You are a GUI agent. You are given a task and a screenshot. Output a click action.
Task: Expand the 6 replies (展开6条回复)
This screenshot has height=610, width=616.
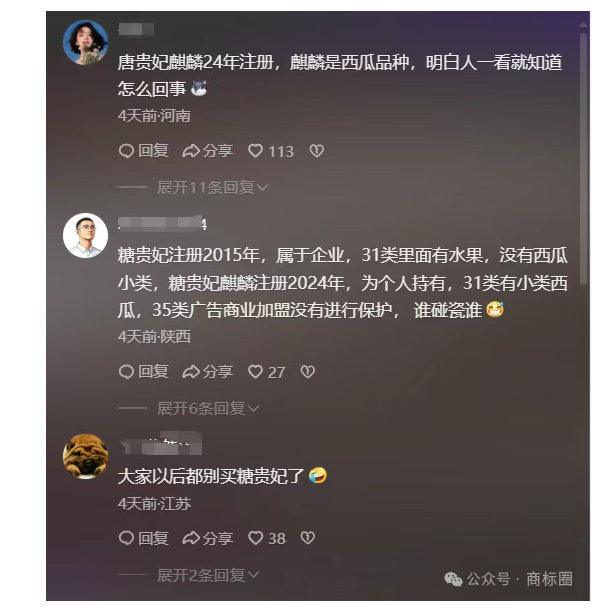pyautogui.click(x=208, y=408)
